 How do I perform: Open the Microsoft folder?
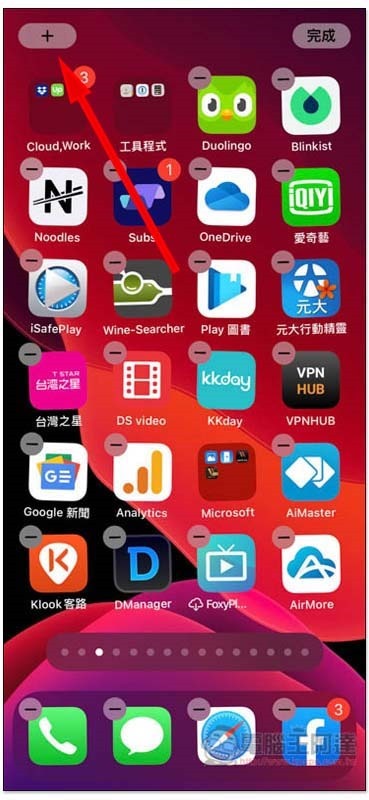tap(227, 472)
